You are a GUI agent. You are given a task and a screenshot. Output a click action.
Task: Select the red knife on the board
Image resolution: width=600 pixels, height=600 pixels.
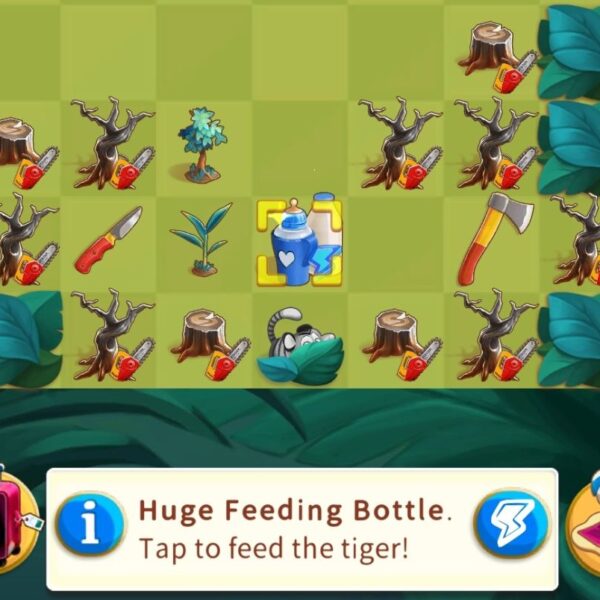click(108, 242)
